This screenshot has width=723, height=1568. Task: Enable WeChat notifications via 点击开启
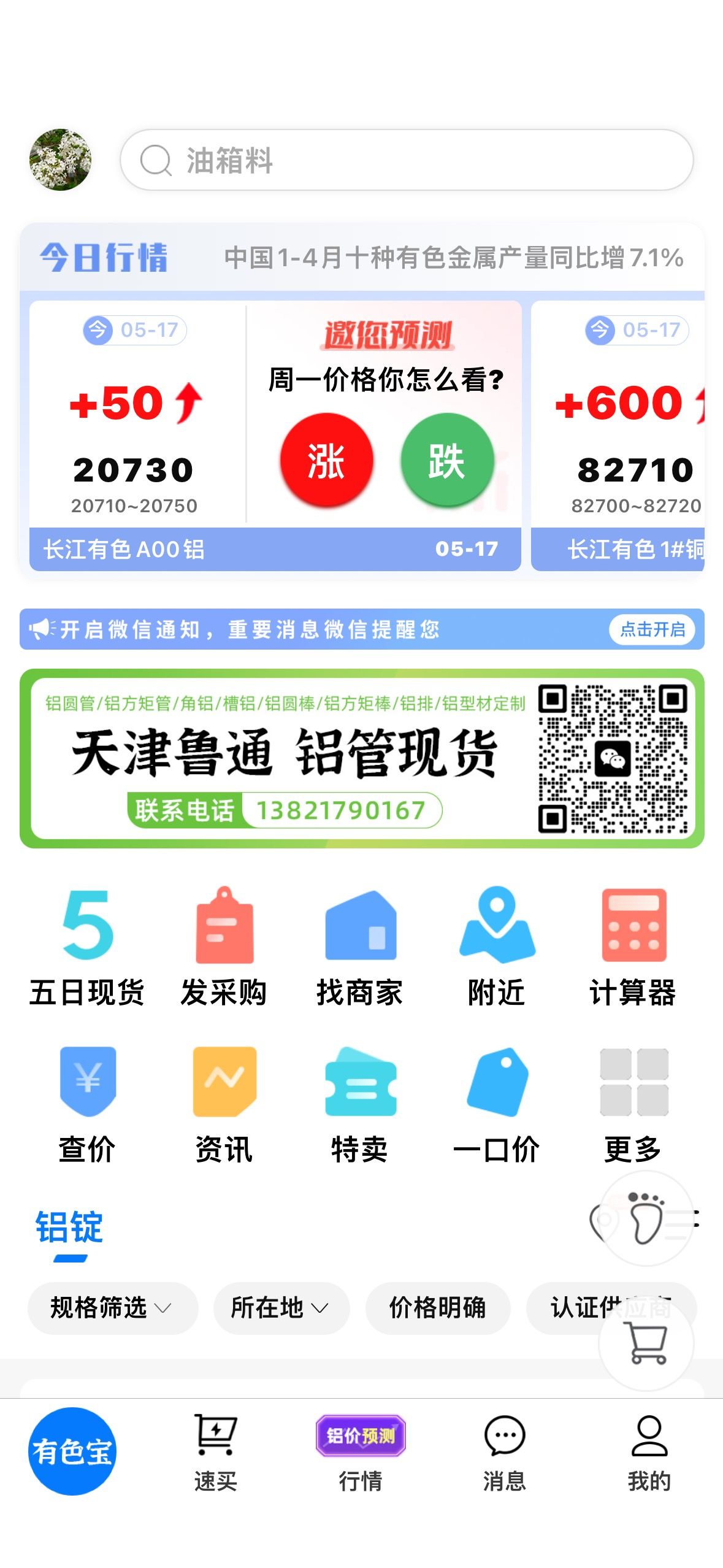click(652, 629)
